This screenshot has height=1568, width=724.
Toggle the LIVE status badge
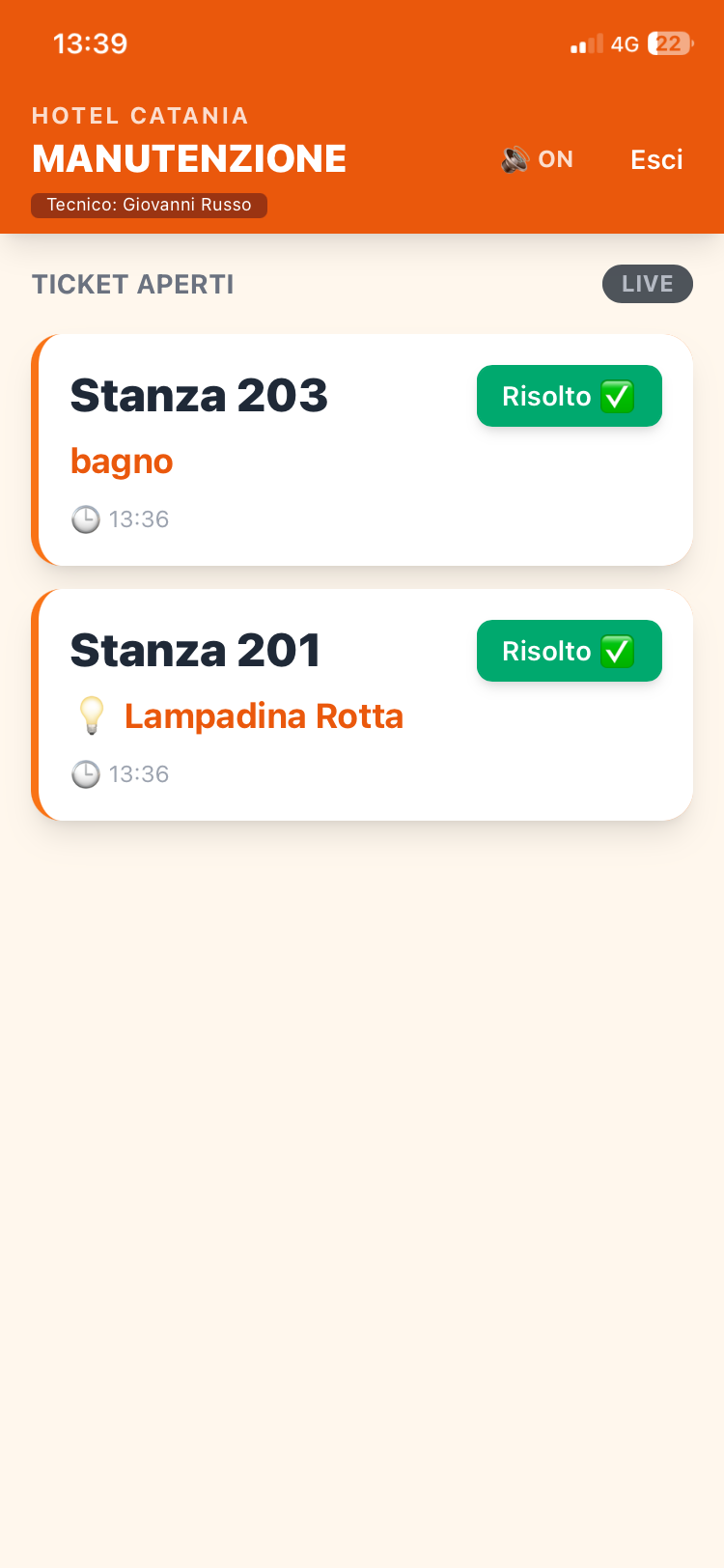click(648, 284)
